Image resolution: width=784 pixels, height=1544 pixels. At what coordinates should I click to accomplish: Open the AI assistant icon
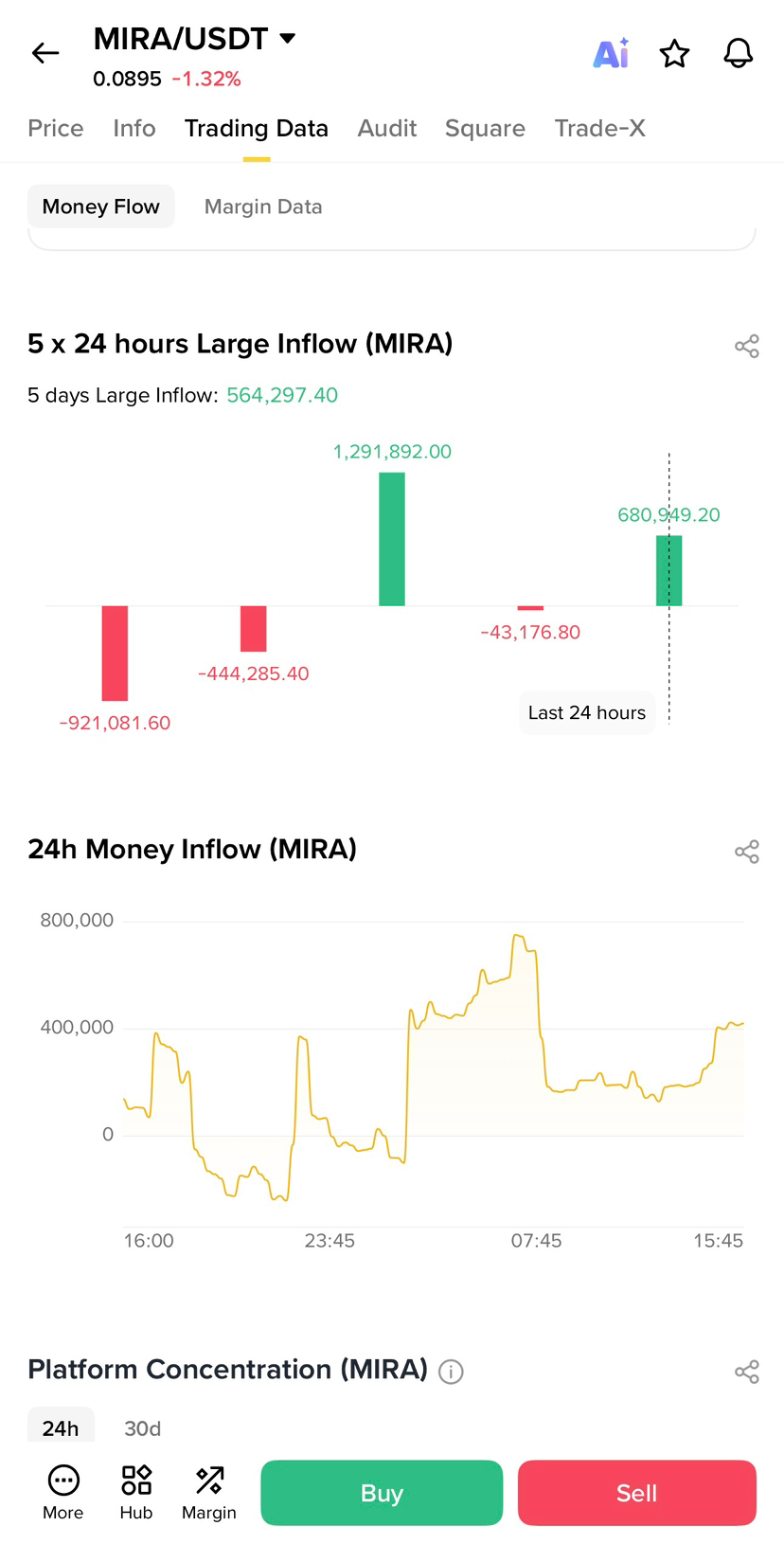611,54
